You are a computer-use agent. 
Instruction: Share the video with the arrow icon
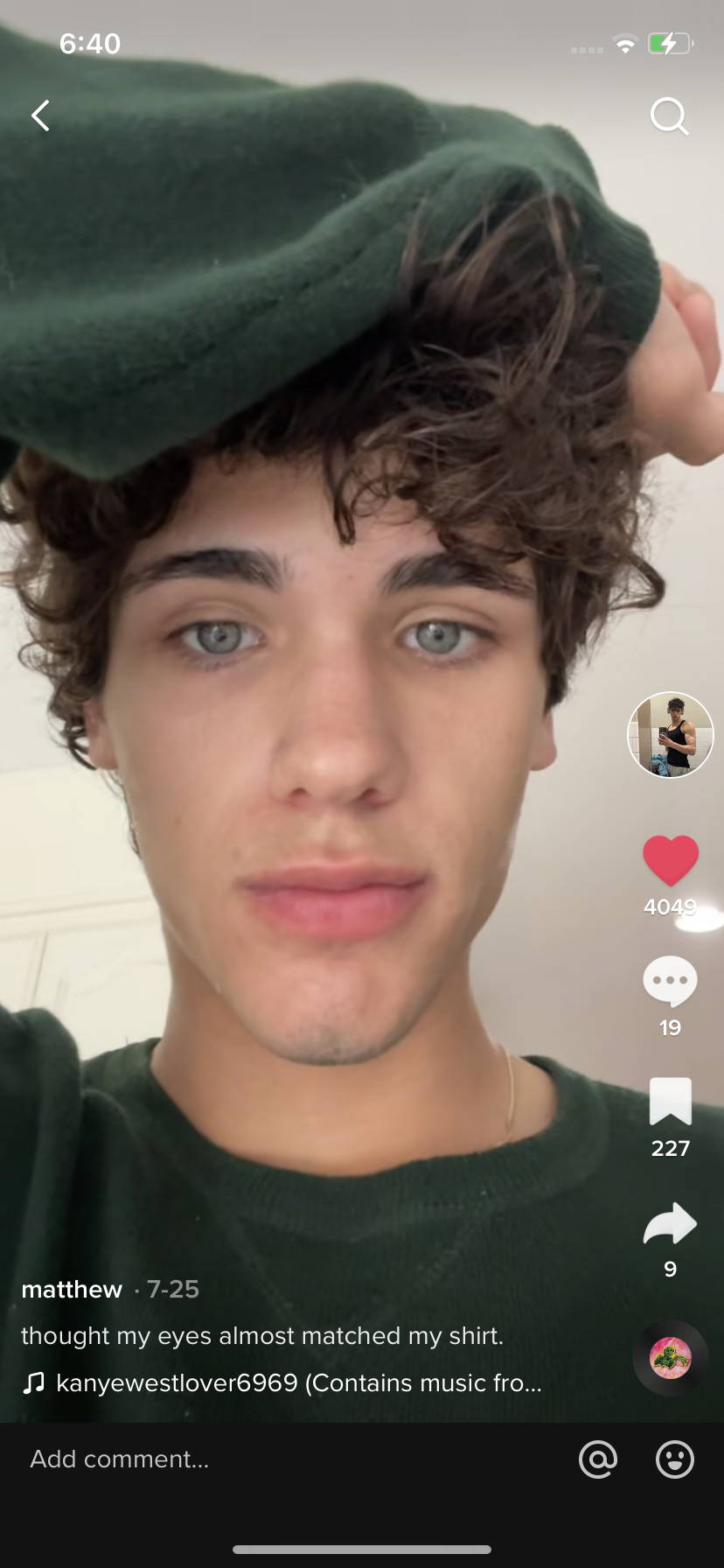[670, 1223]
